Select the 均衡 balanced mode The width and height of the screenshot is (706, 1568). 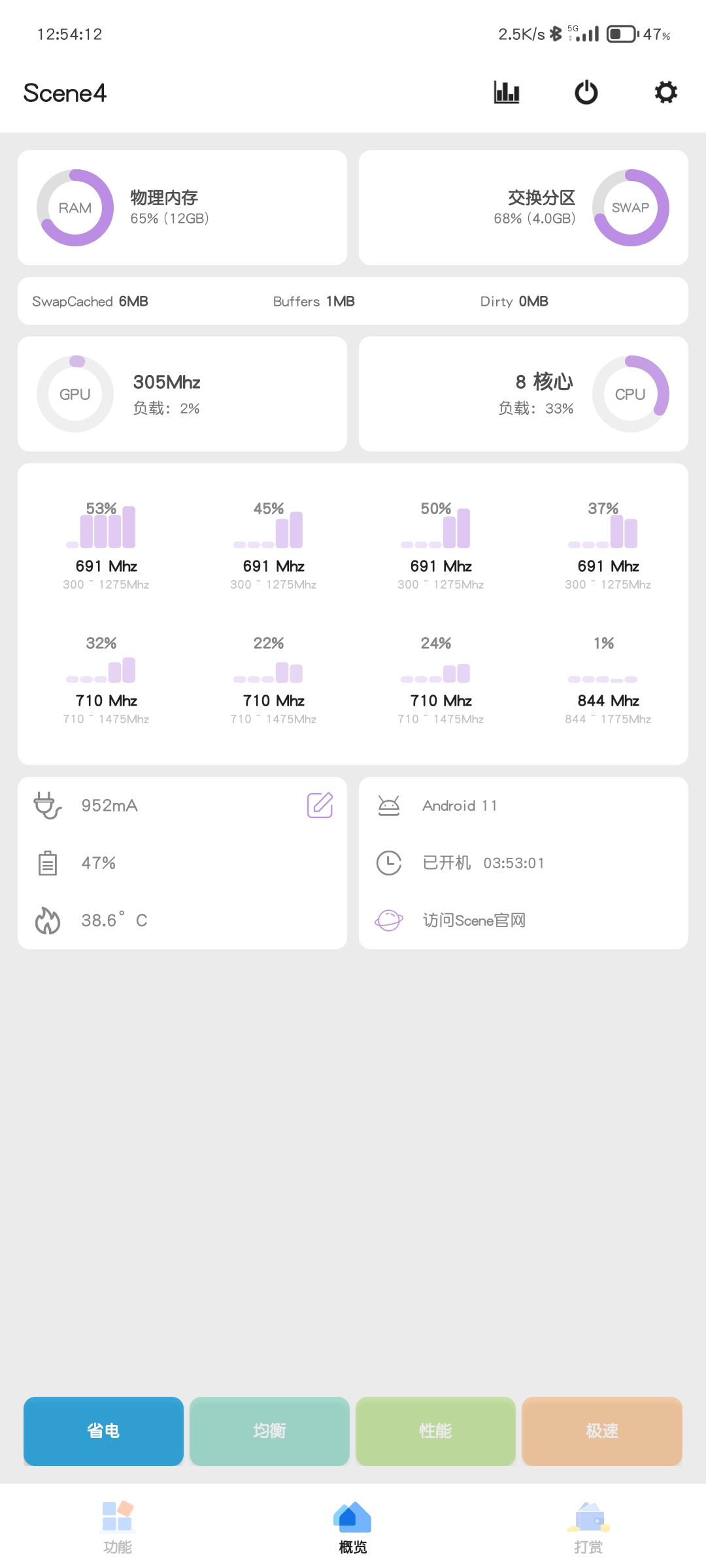tap(269, 1431)
